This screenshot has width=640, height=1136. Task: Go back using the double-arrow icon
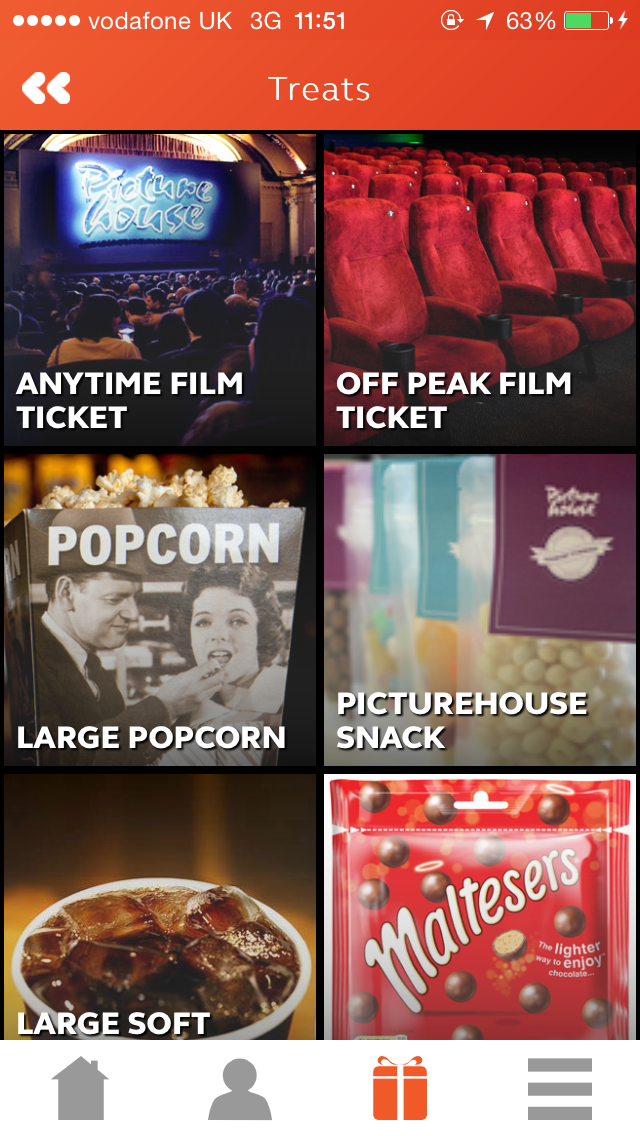(x=46, y=88)
